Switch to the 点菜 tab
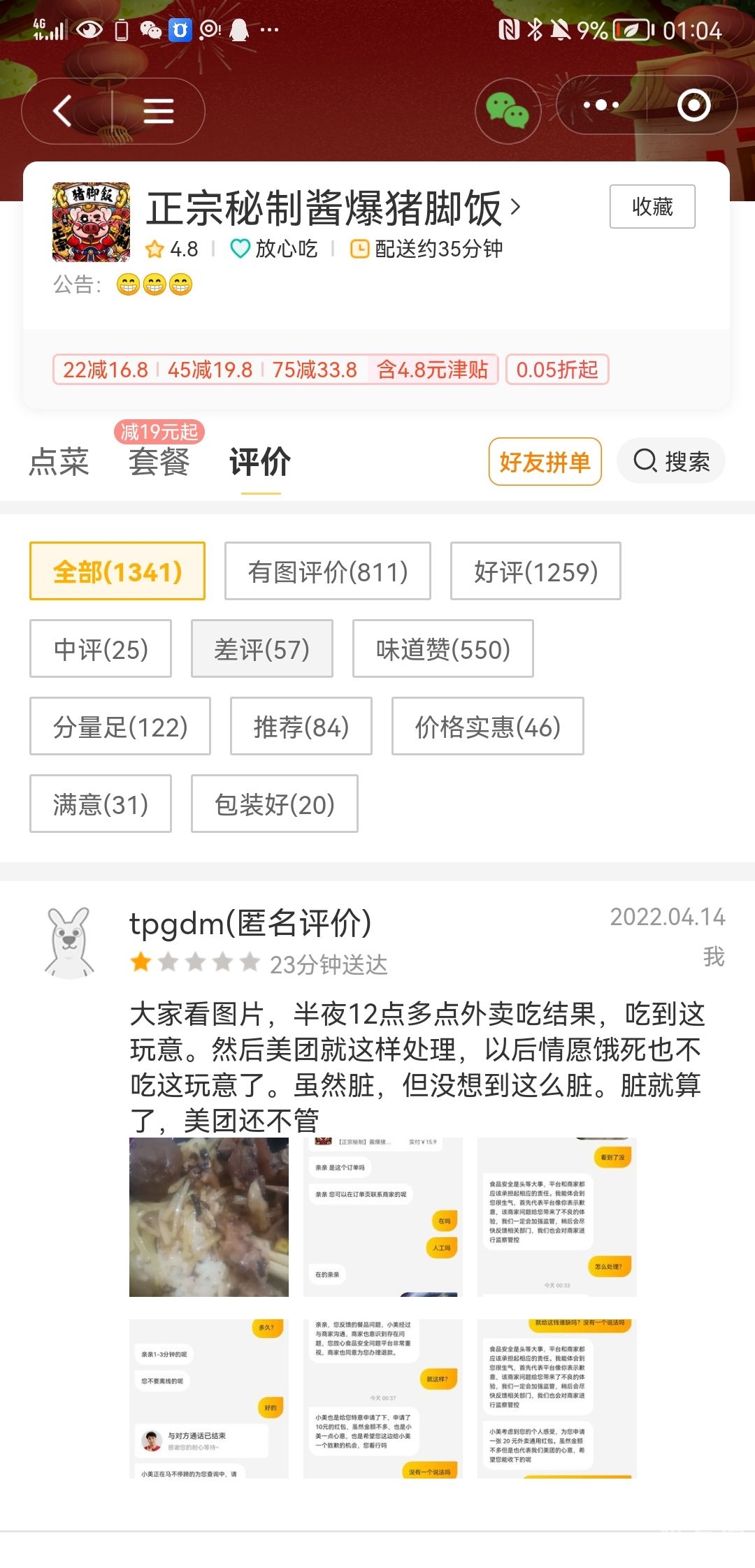This screenshot has height=1568, width=755. pos(59,462)
